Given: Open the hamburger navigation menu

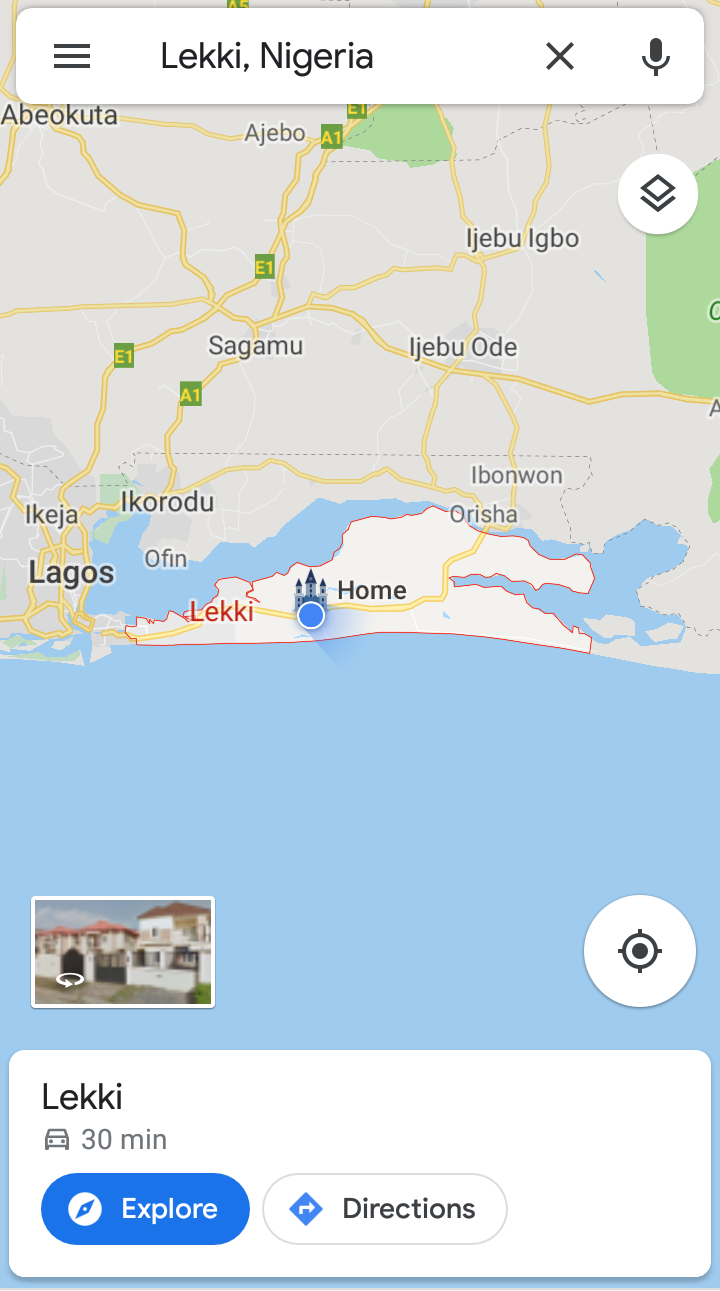Looking at the screenshot, I should pos(71,56).
